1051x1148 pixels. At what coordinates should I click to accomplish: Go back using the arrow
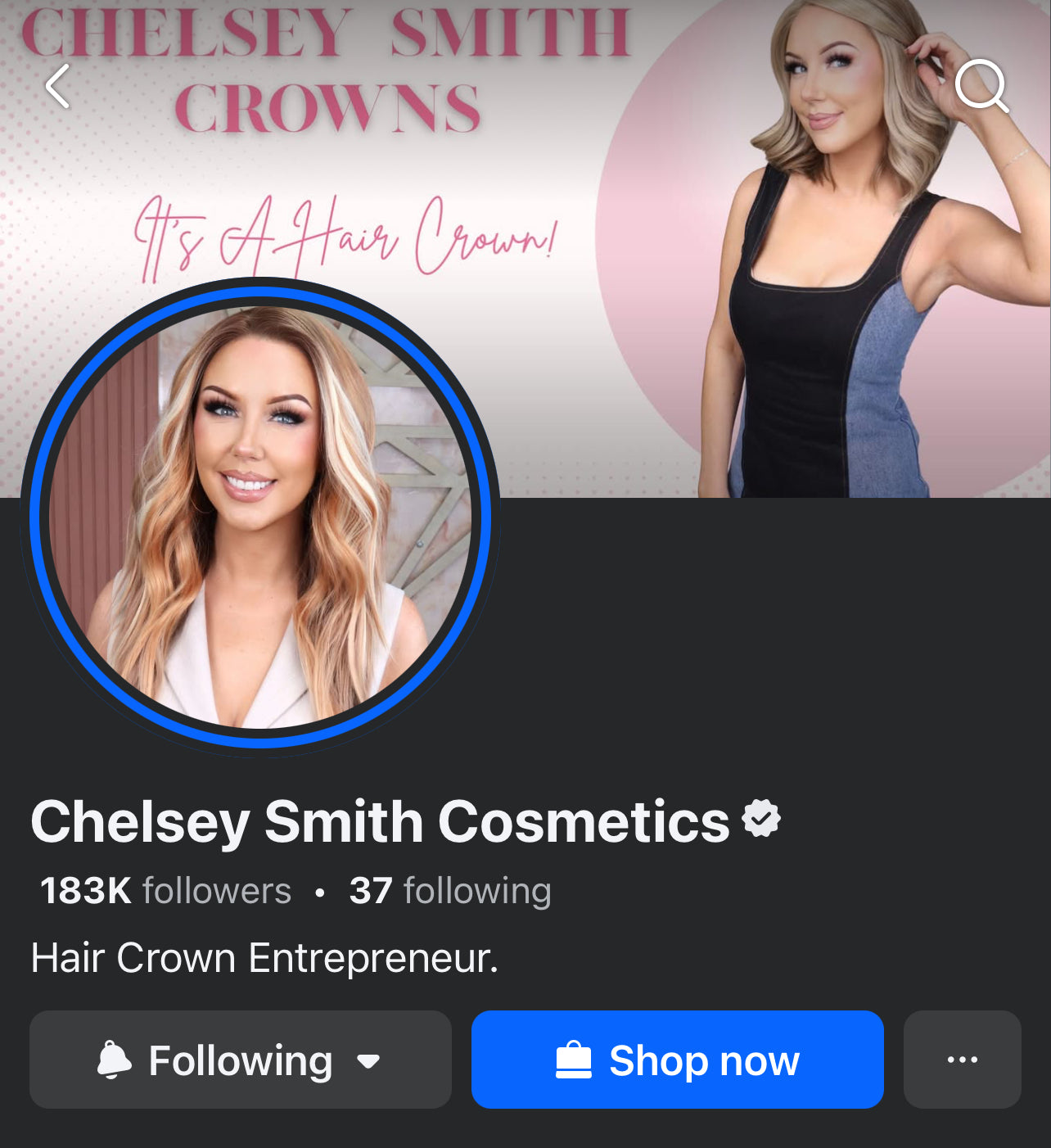coord(57,86)
